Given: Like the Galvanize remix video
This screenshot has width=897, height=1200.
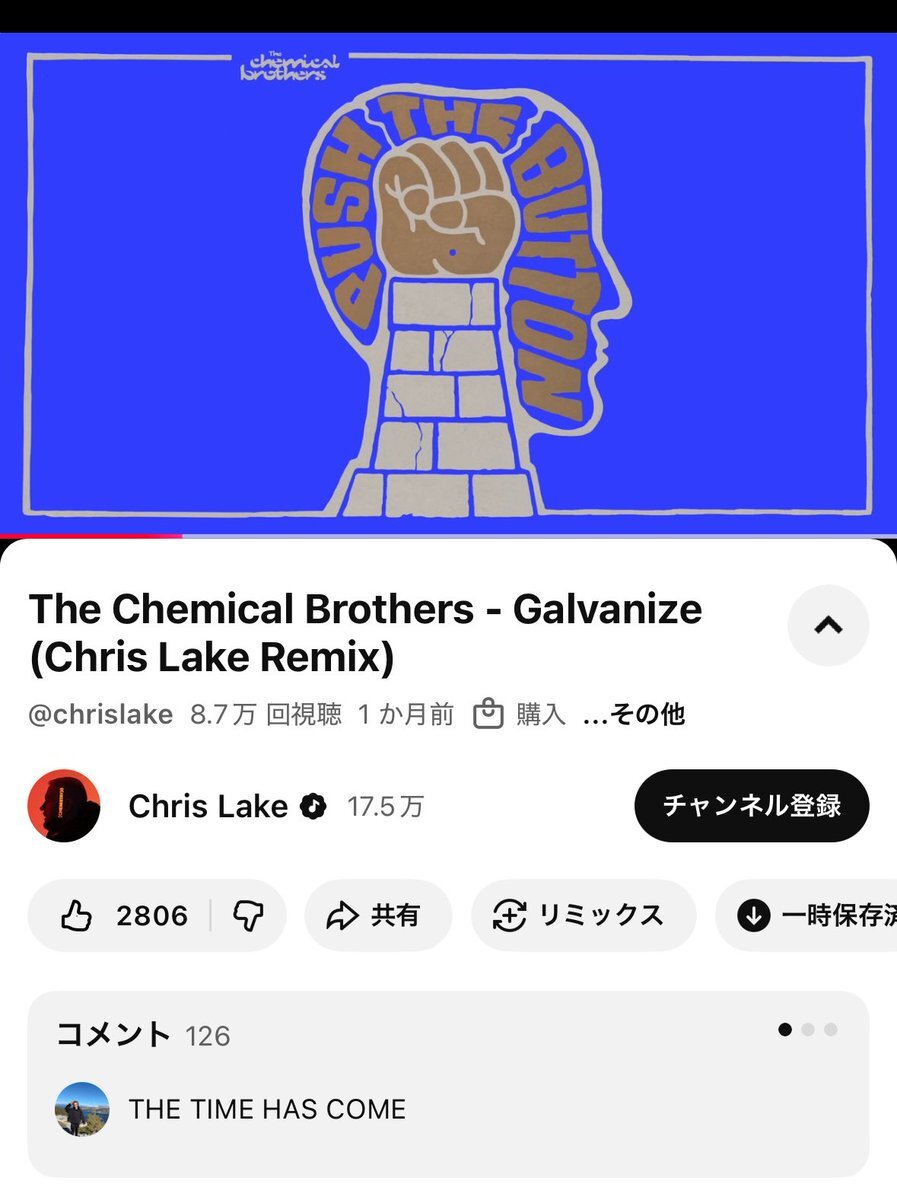Looking at the screenshot, I should pos(120,915).
